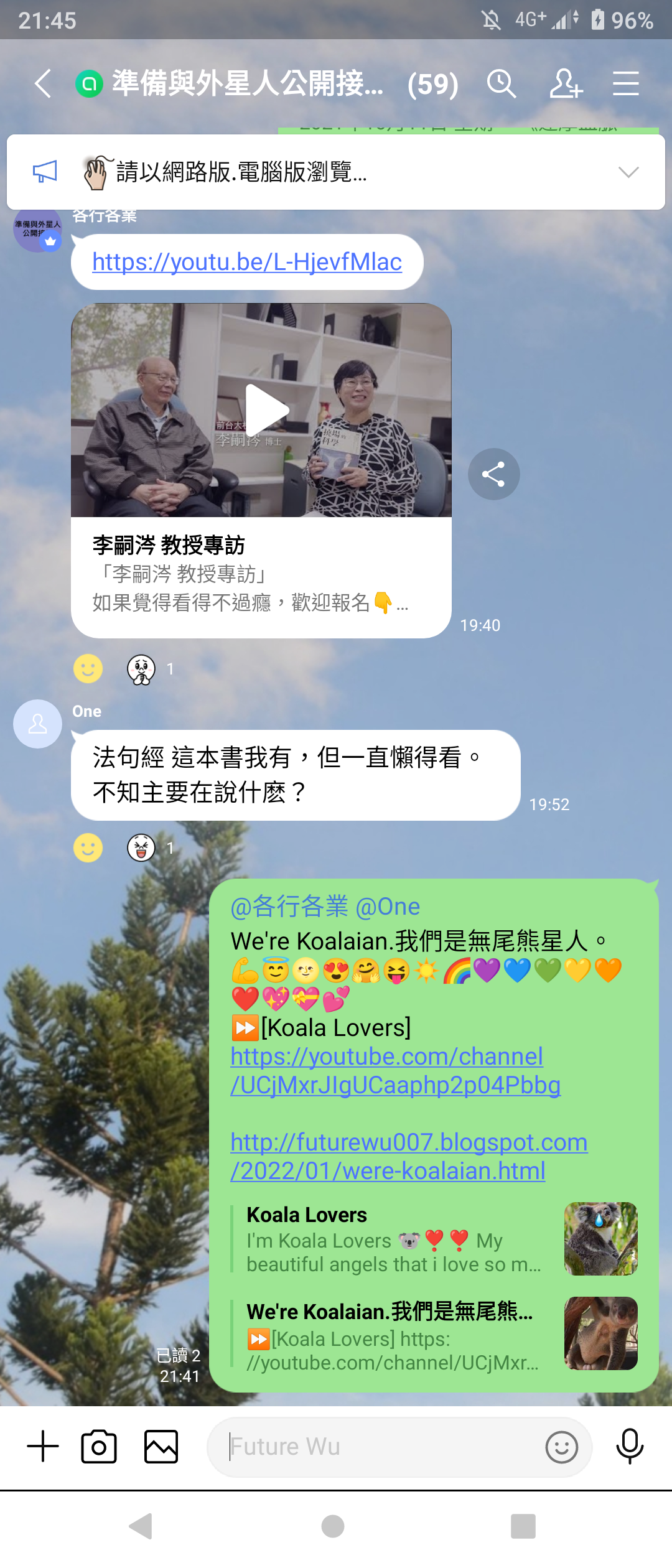Search within this chat
The width and height of the screenshot is (672, 1568).
501,84
